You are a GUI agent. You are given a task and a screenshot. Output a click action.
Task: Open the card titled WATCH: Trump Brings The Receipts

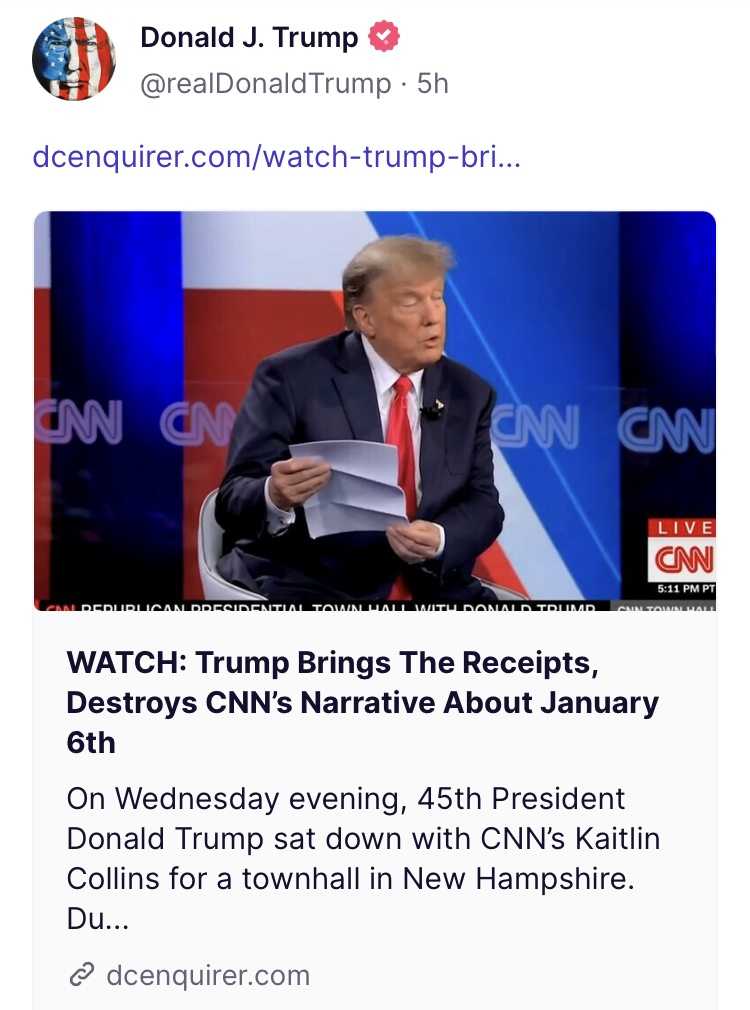click(x=362, y=702)
